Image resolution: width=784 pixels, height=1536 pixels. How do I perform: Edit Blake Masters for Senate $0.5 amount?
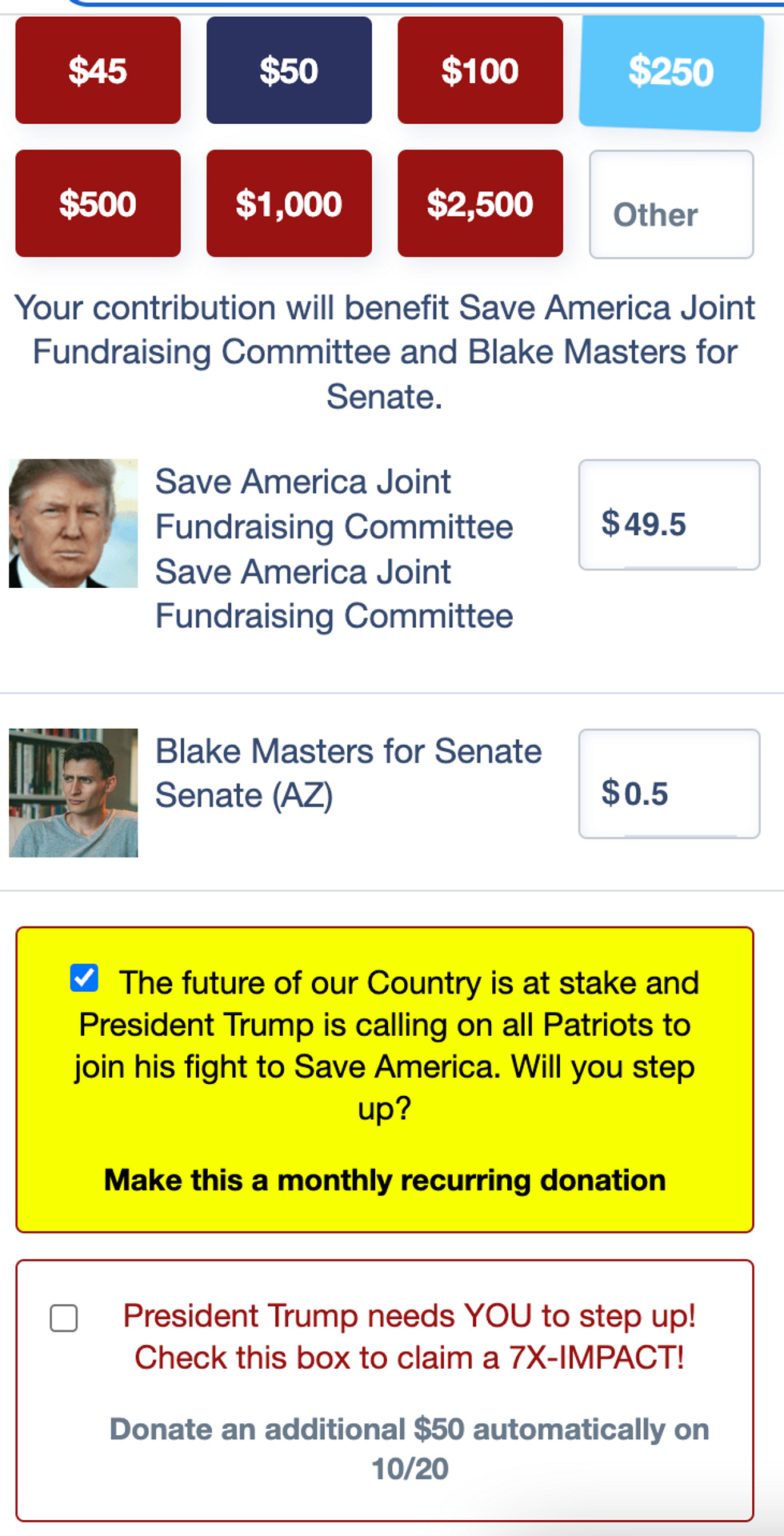pos(669,783)
